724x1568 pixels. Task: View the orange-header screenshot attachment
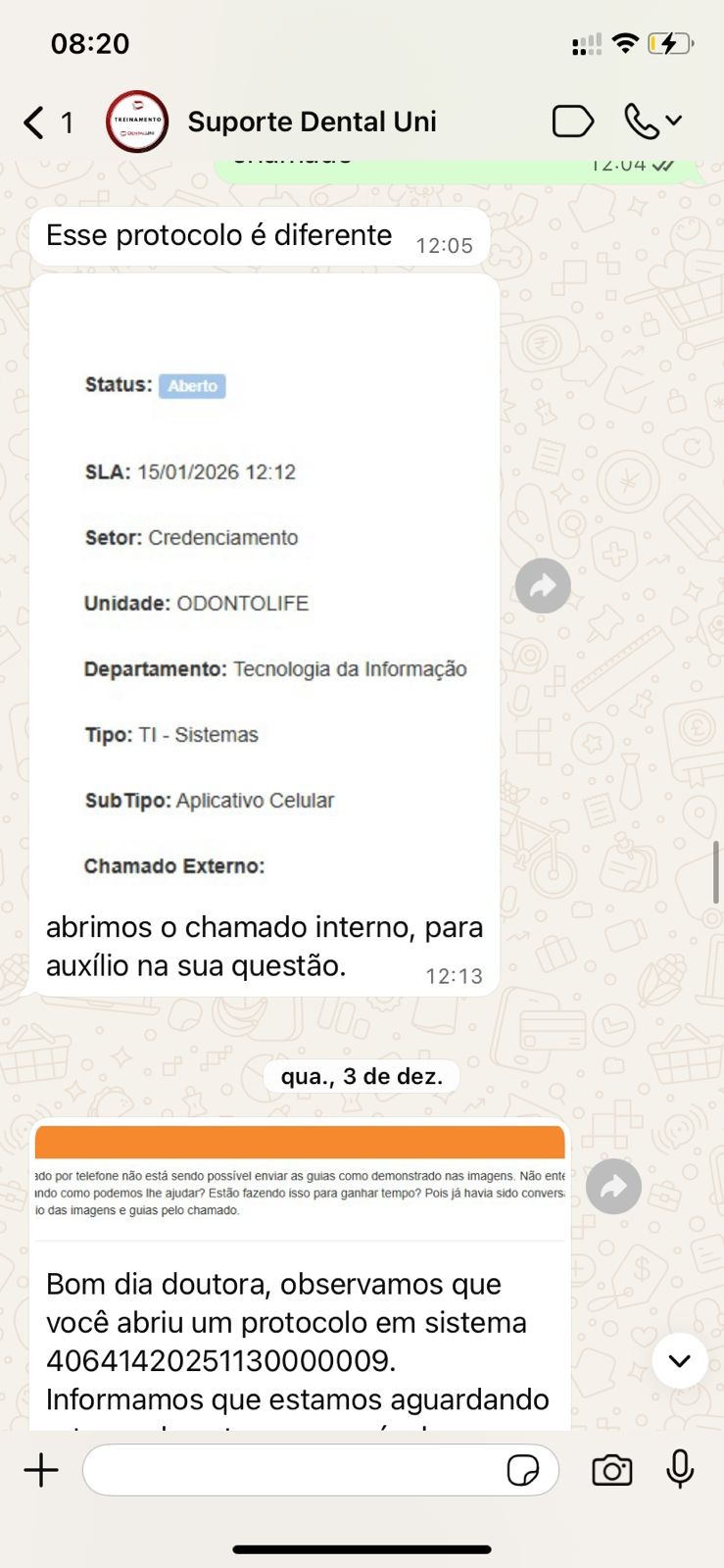pyautogui.click(x=300, y=1181)
